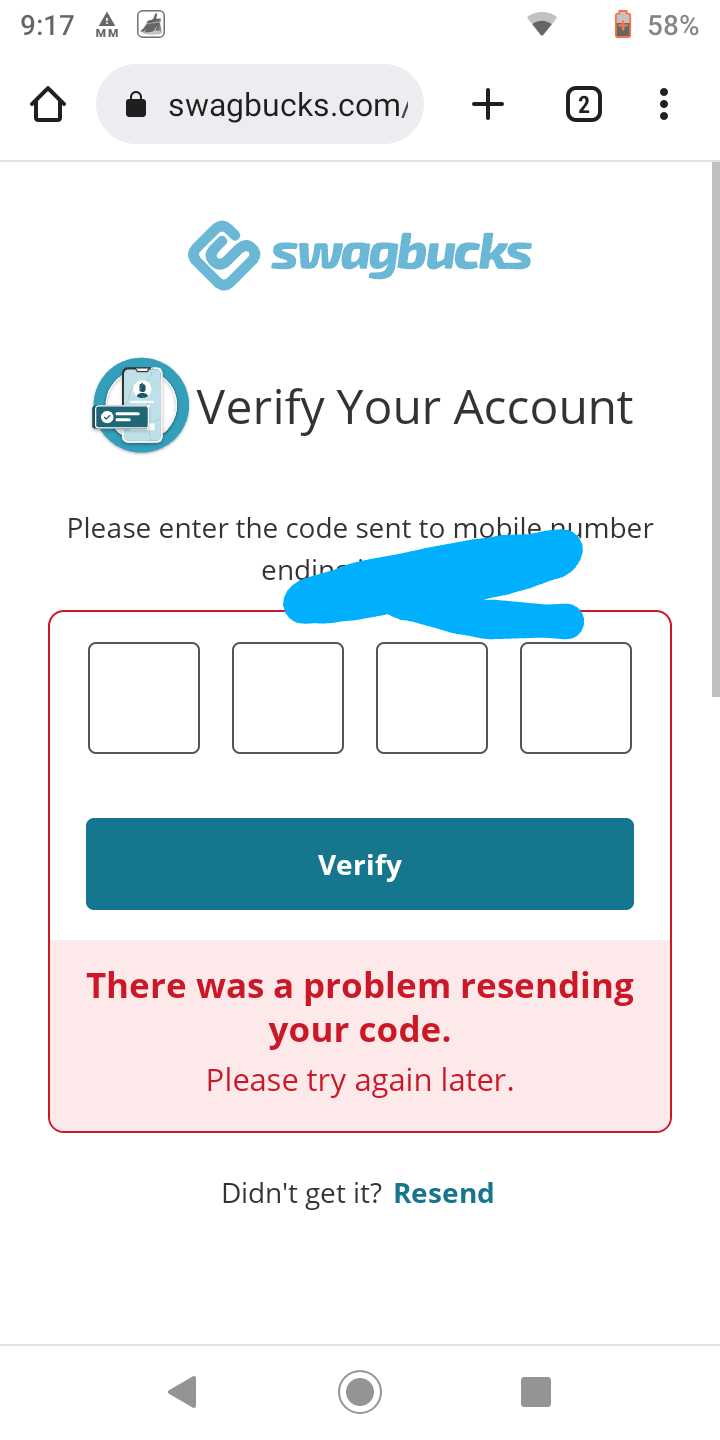Click the Verify Your Account phone illustration icon
The width and height of the screenshot is (720, 1440).
[x=140, y=405]
